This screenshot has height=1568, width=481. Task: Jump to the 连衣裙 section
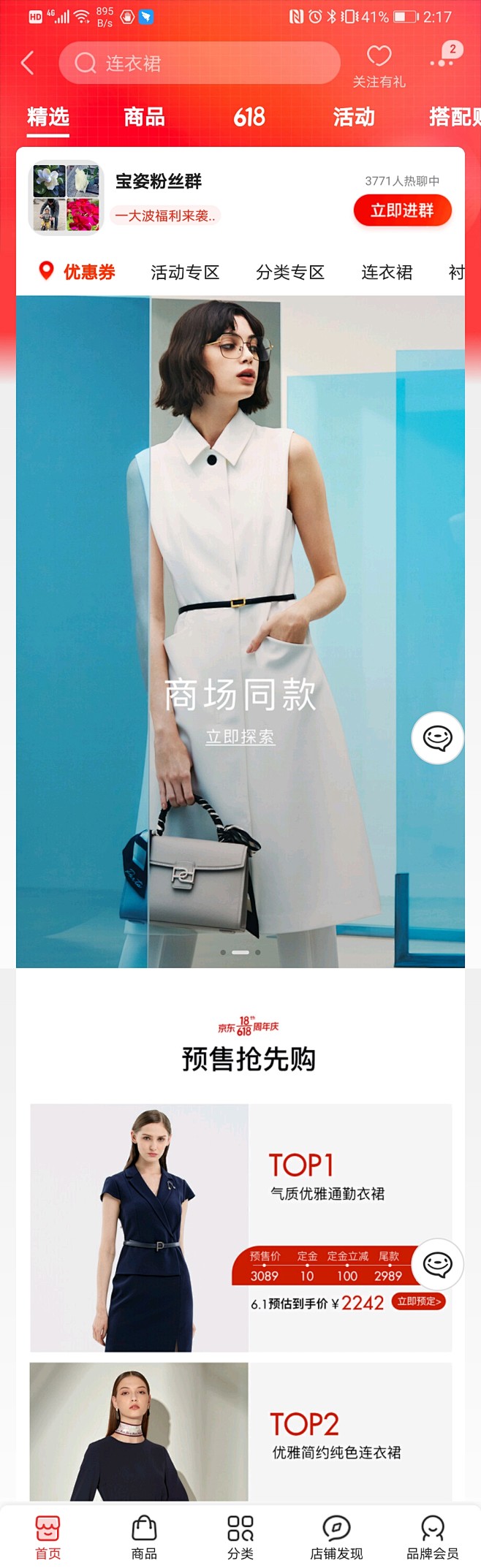tap(387, 273)
